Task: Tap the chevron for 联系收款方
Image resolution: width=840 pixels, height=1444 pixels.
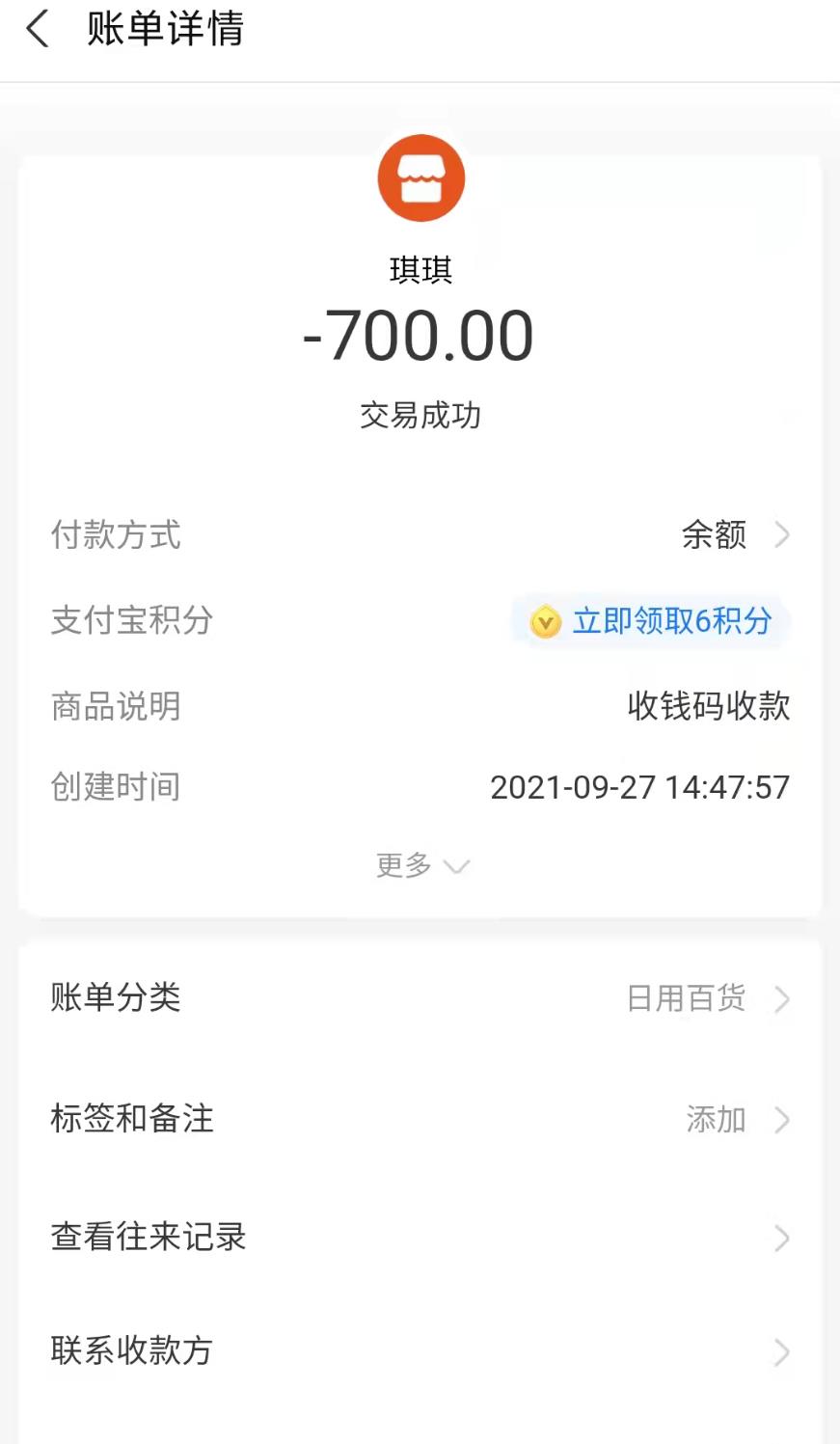Action: pyautogui.click(x=781, y=1352)
